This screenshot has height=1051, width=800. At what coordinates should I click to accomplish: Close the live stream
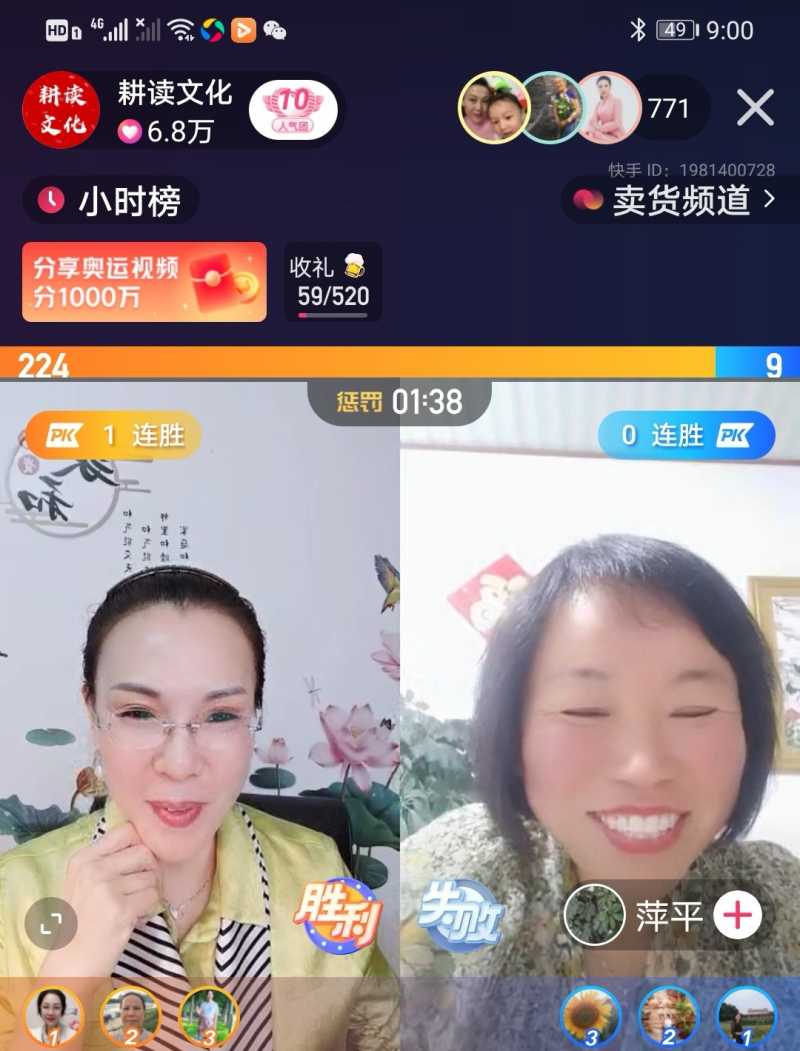point(755,108)
